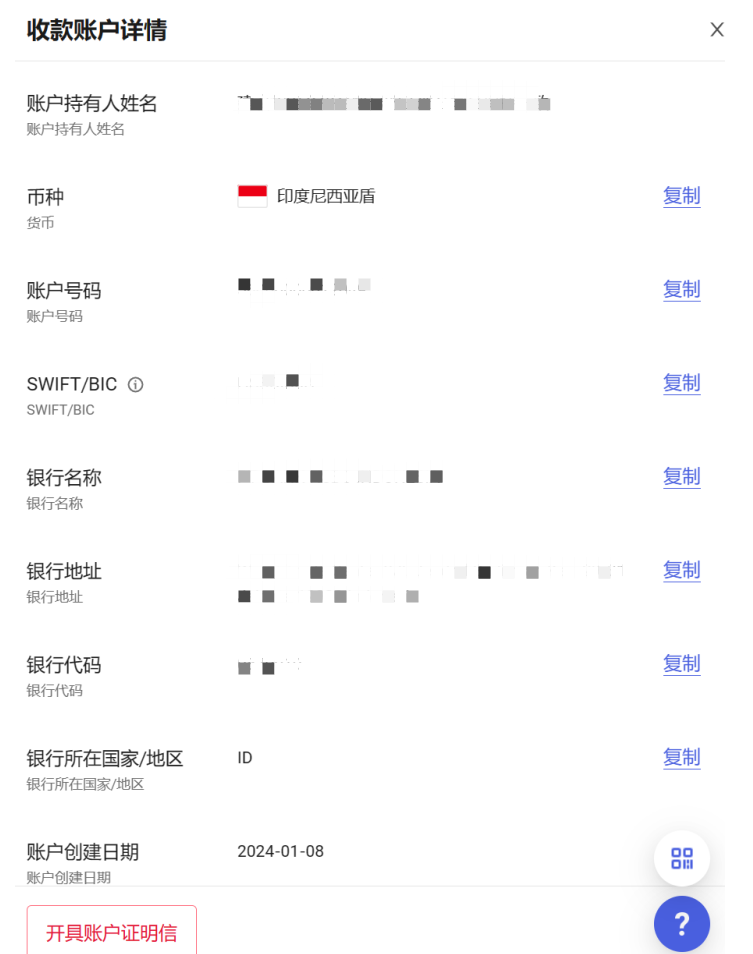Copy the SWIFT/BIC code
Viewport: 753px width, 954px height.
[x=681, y=383]
